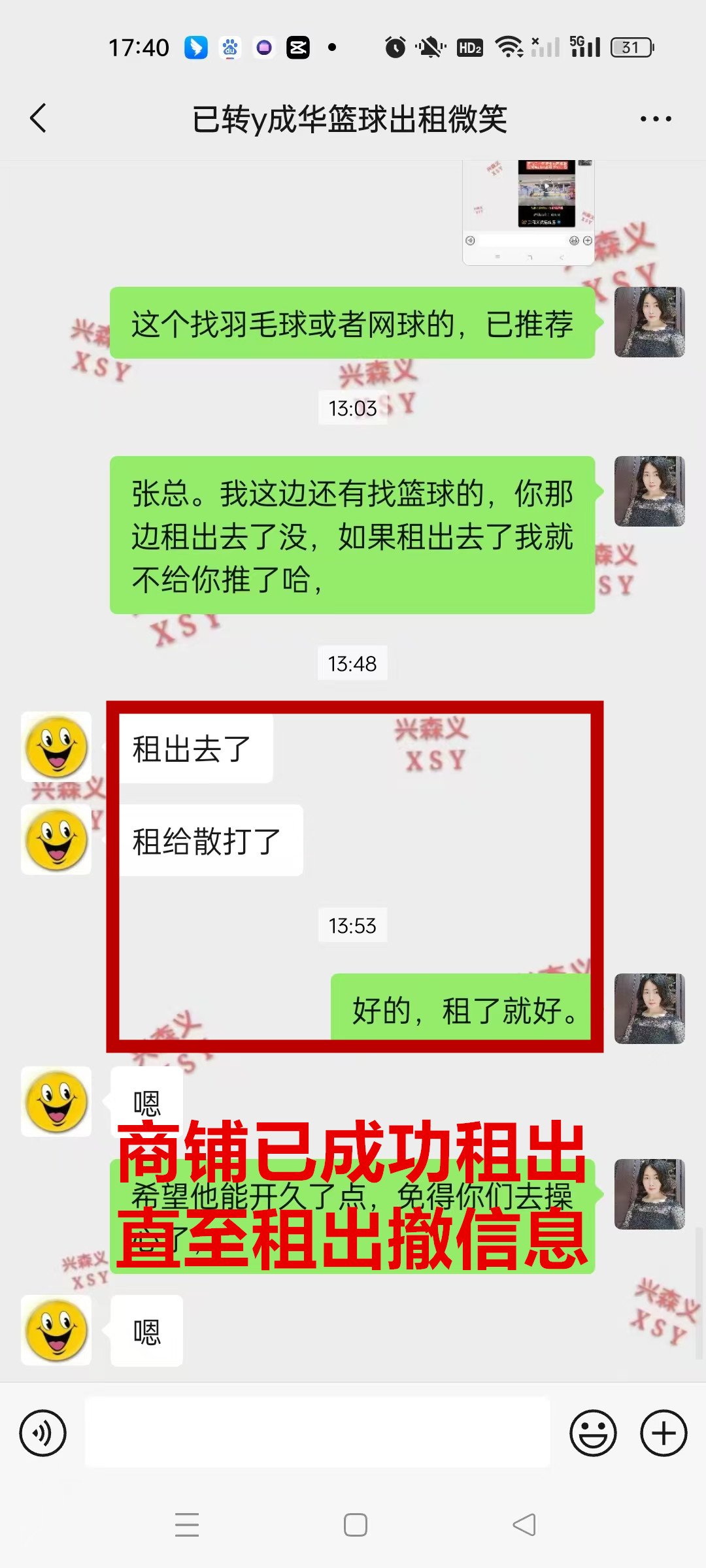The height and width of the screenshot is (1568, 706).
Task: Open my avatar beside 好的，租了就好。
Action: tap(649, 1008)
